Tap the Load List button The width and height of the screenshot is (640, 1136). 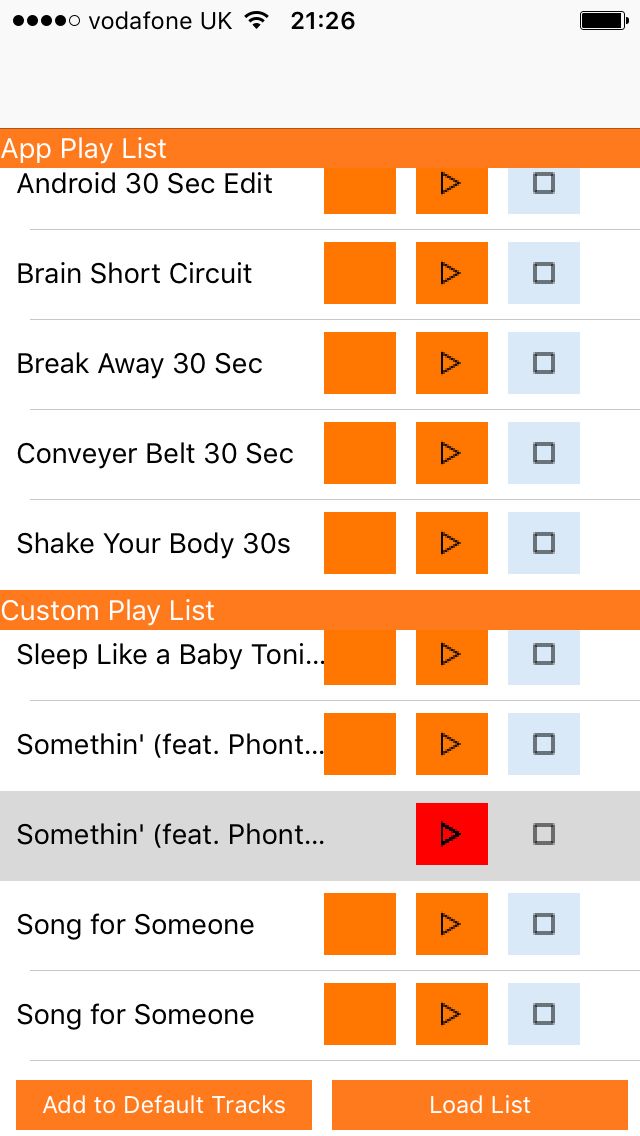point(480,1105)
